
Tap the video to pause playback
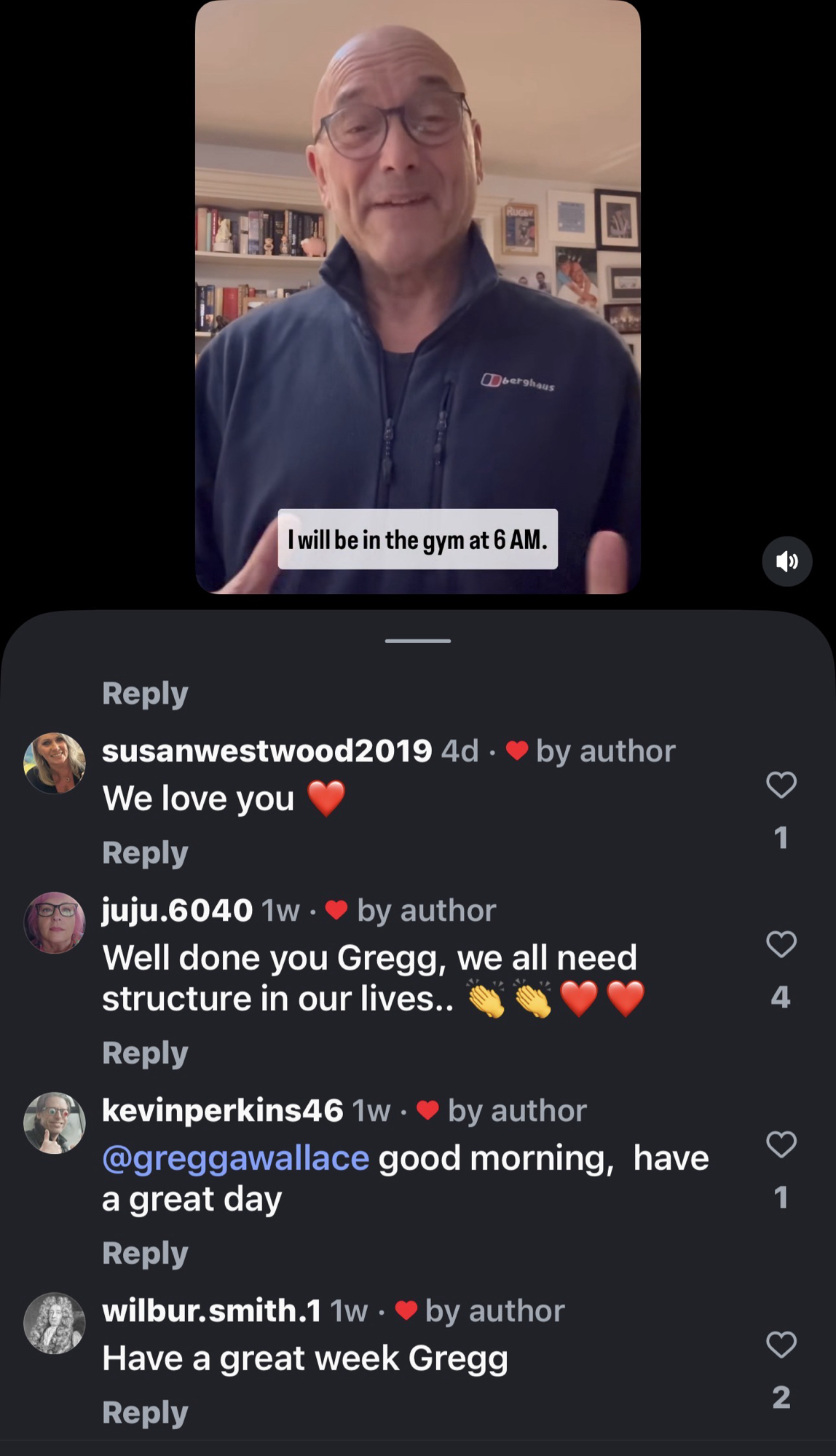417,291
